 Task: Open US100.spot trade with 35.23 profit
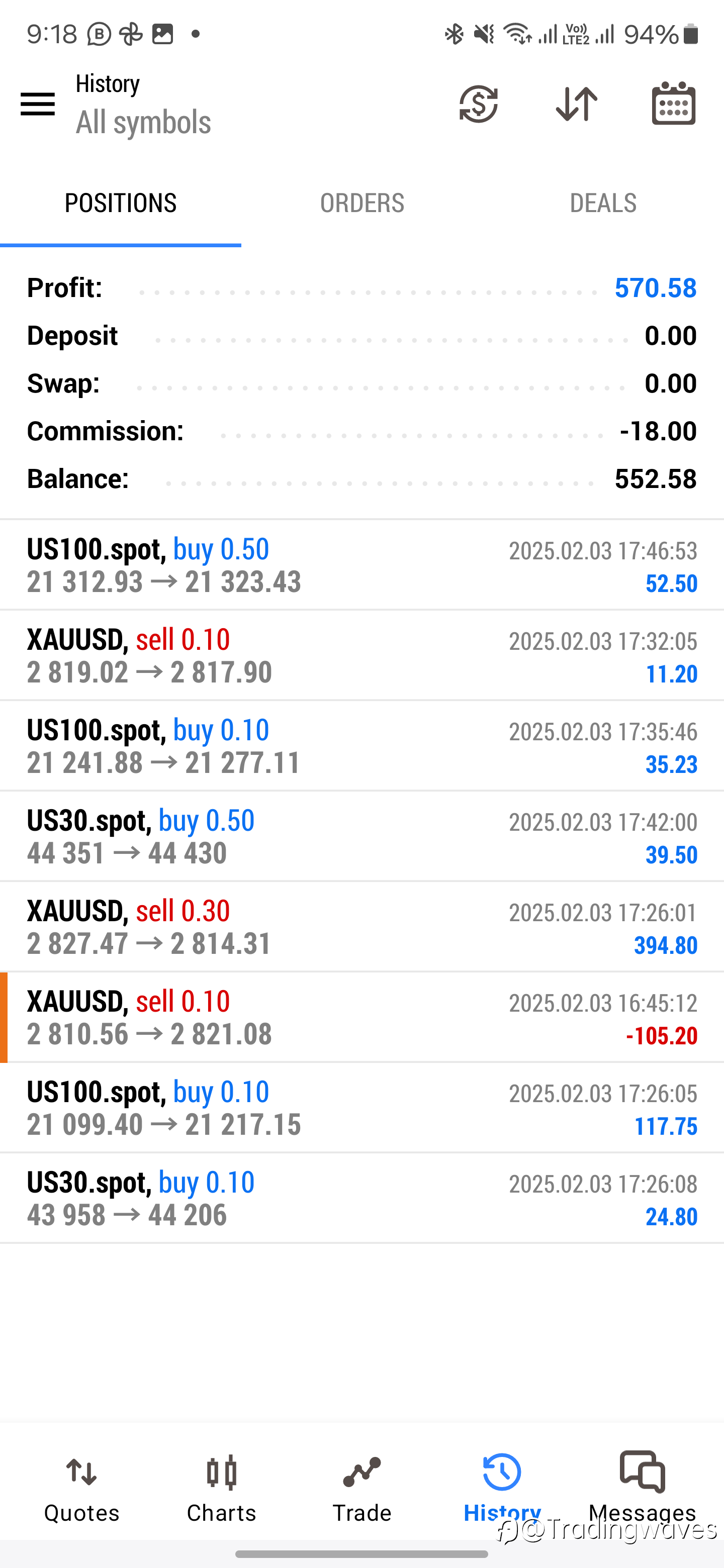pyautogui.click(x=361, y=746)
